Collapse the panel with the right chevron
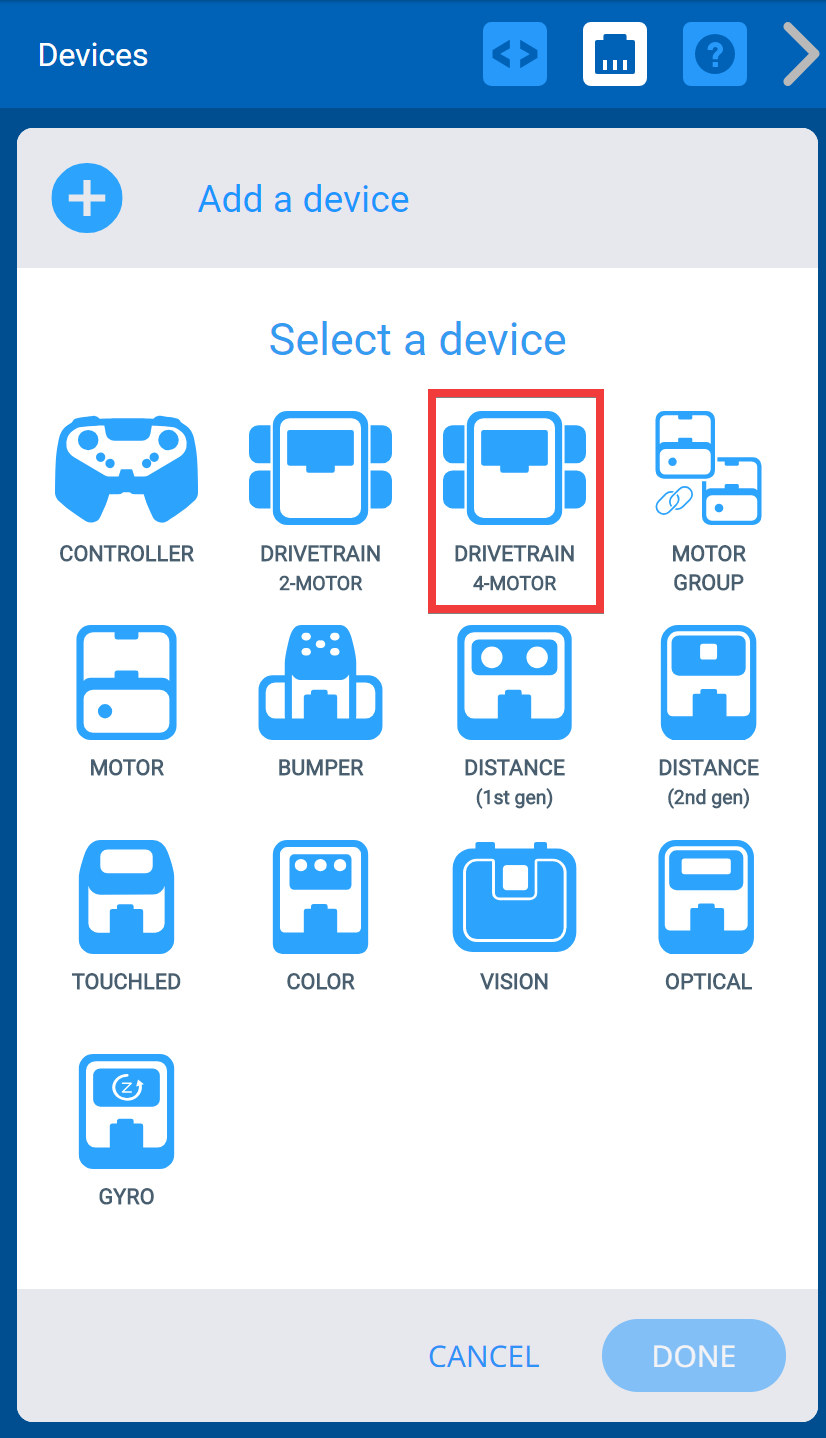Screen dimensions: 826x1438 coord(799,54)
